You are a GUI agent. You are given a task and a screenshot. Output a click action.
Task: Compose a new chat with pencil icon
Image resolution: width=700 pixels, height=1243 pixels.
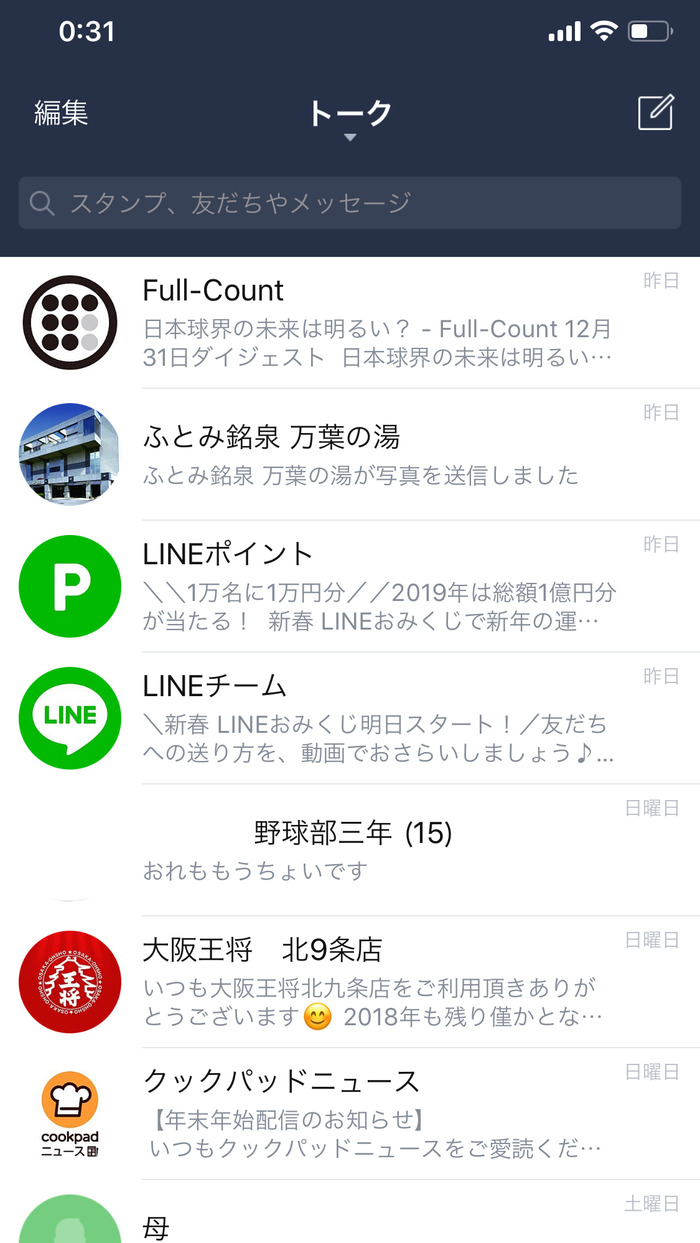tap(656, 112)
